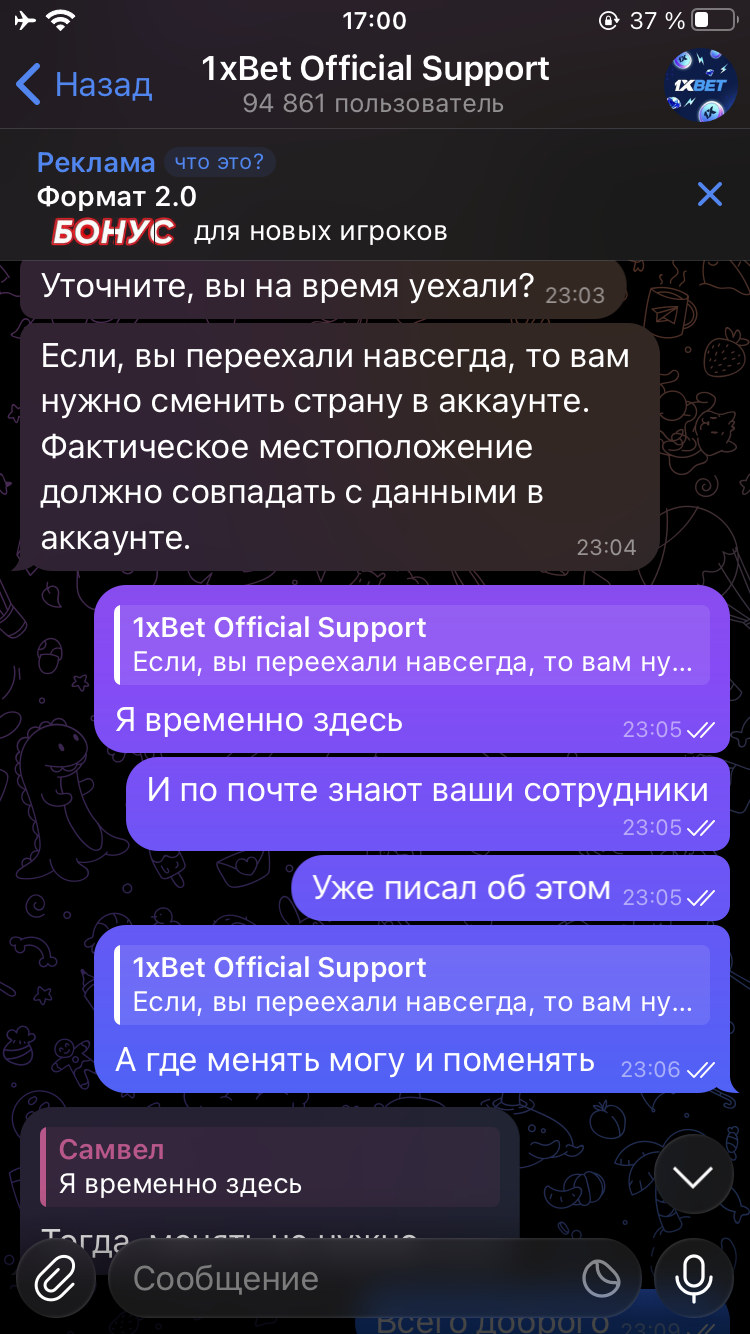Open 1xBet channel avatar profile
The image size is (750, 1334).
pyautogui.click(x=700, y=84)
